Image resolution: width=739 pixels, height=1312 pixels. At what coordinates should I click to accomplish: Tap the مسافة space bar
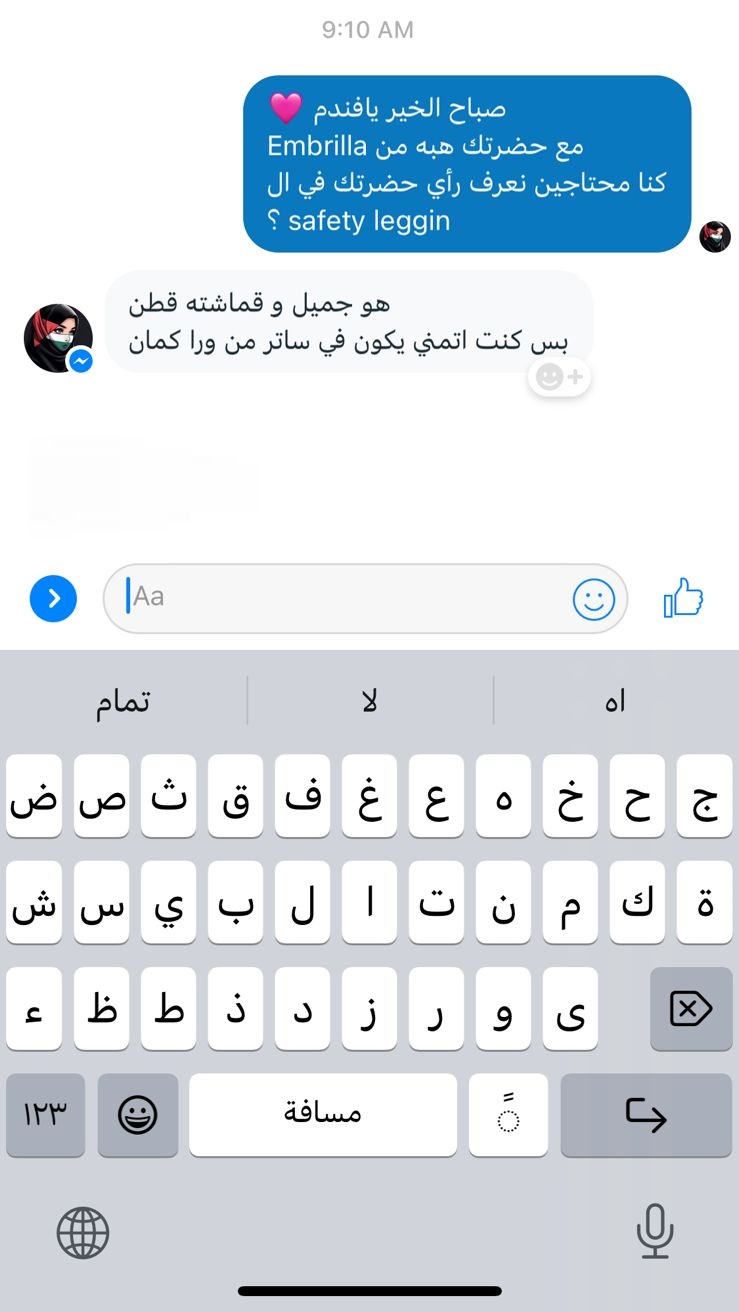323,1115
